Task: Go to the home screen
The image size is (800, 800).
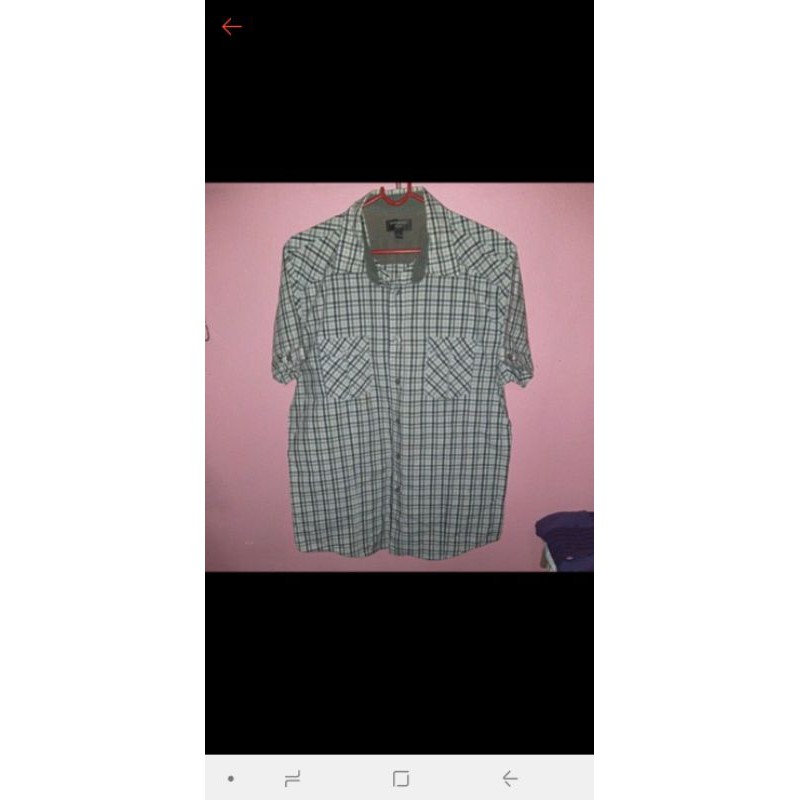Action: click(401, 779)
